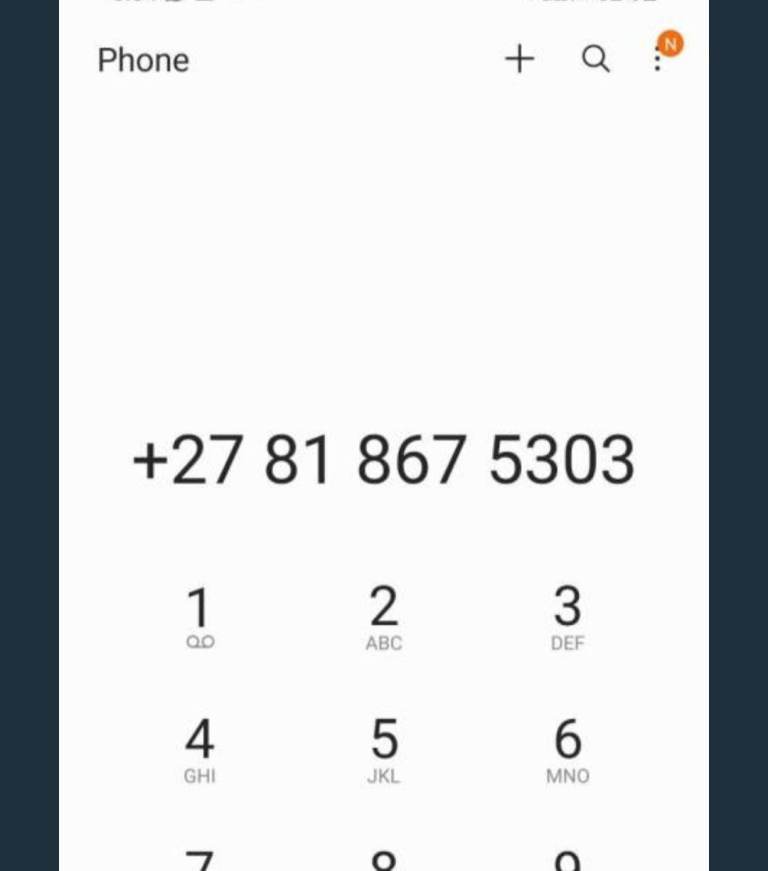This screenshot has width=768, height=871.
Task: Open search in the Phone app
Action: point(596,60)
